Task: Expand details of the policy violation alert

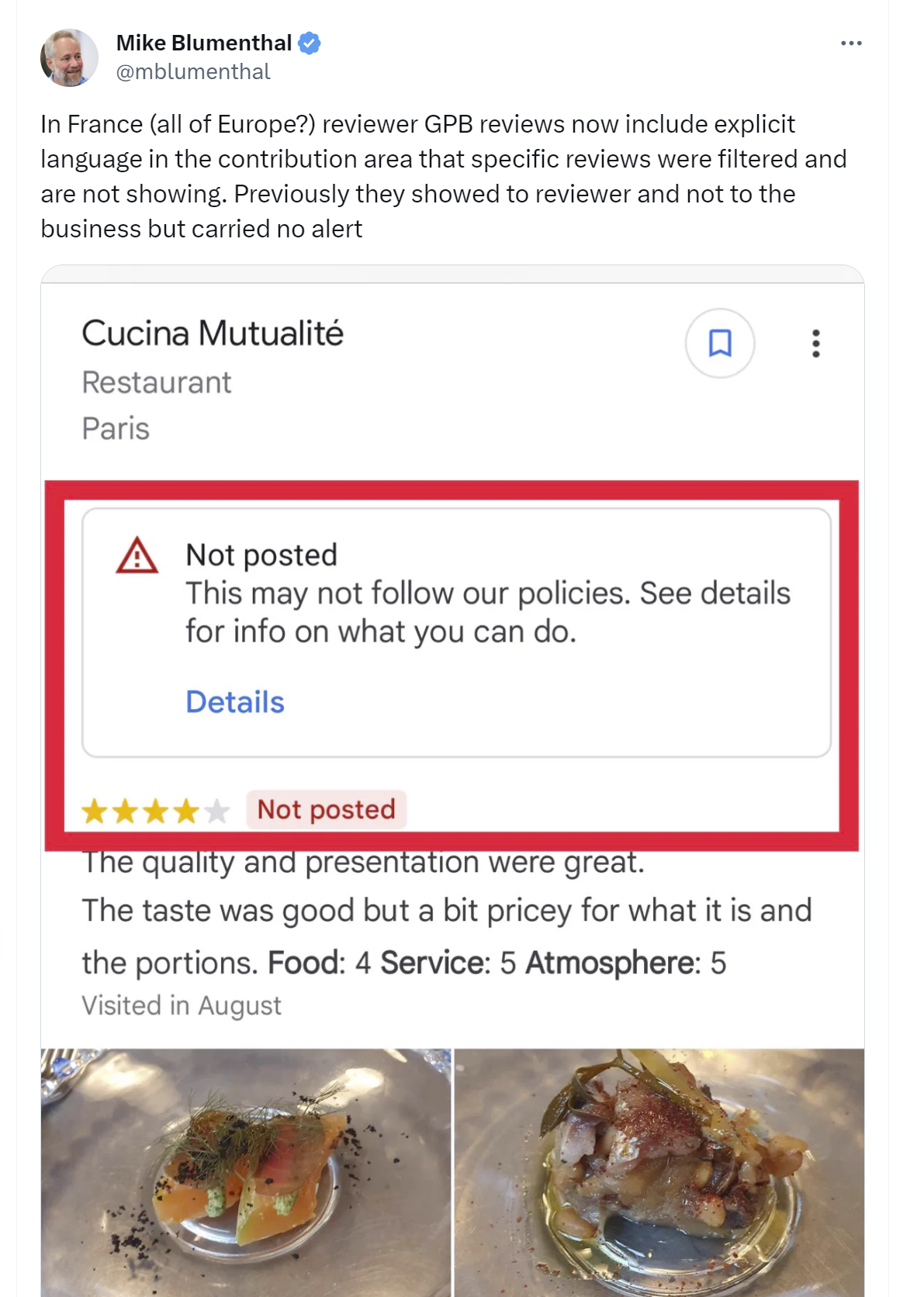Action: (x=234, y=701)
